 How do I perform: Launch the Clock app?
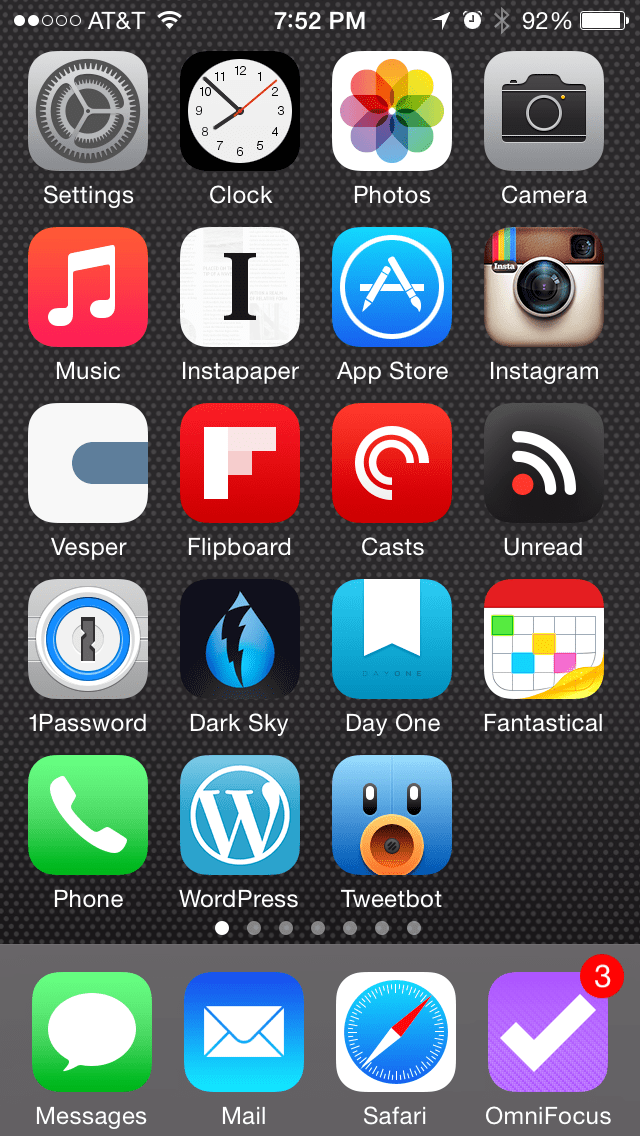[x=240, y=111]
